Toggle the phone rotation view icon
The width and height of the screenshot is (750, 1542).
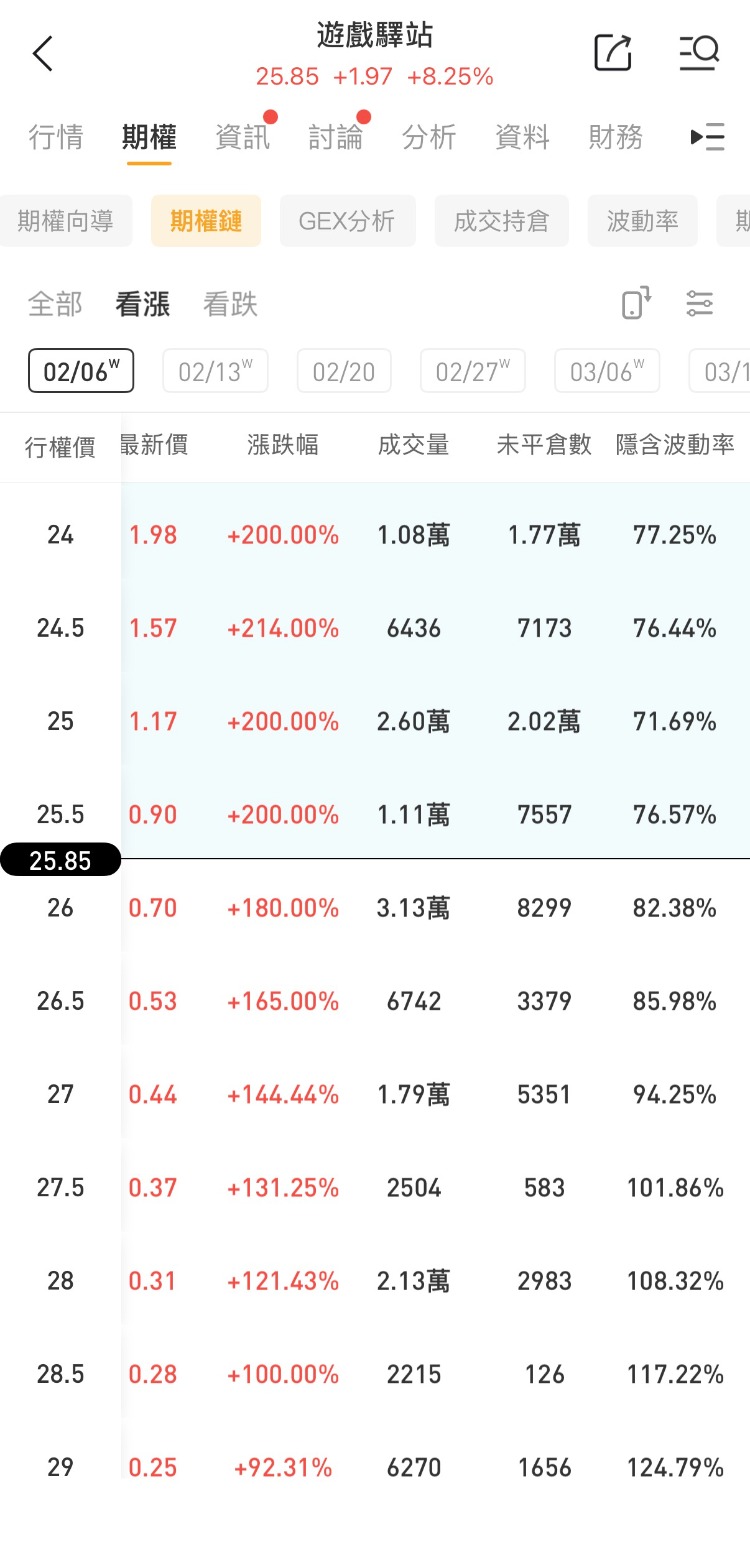click(636, 302)
